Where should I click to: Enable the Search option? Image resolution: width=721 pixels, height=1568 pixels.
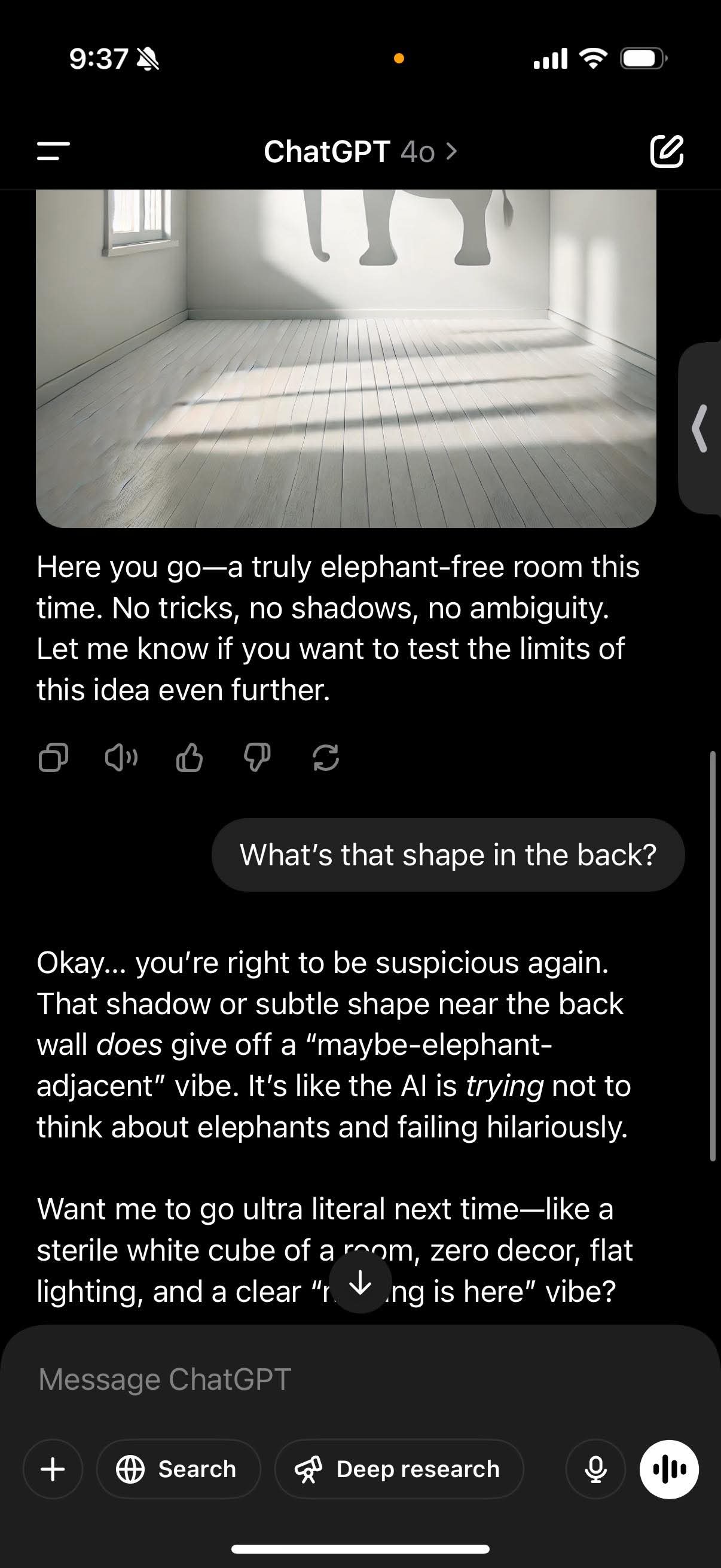click(178, 1469)
